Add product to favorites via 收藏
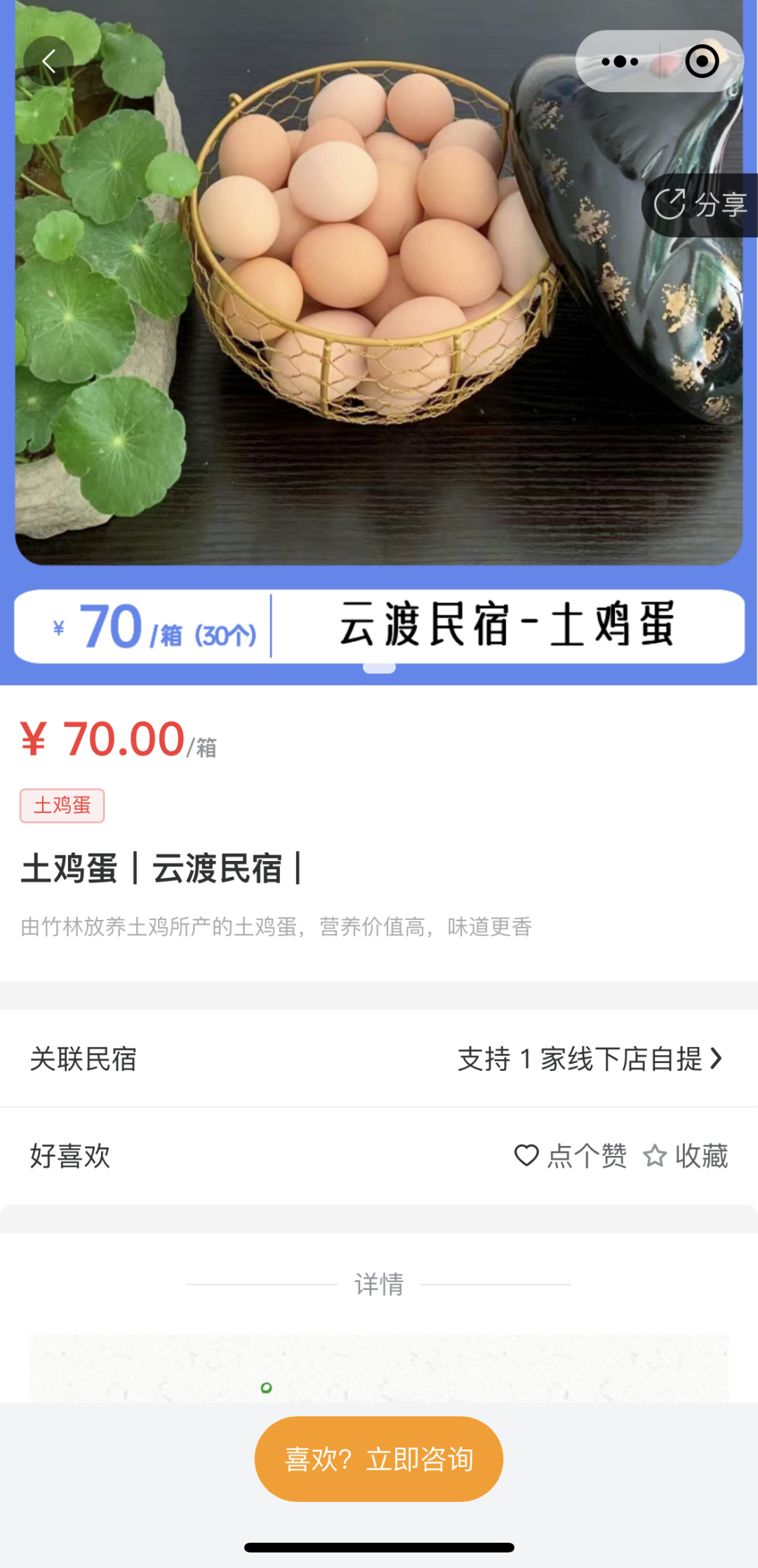 pos(686,1156)
